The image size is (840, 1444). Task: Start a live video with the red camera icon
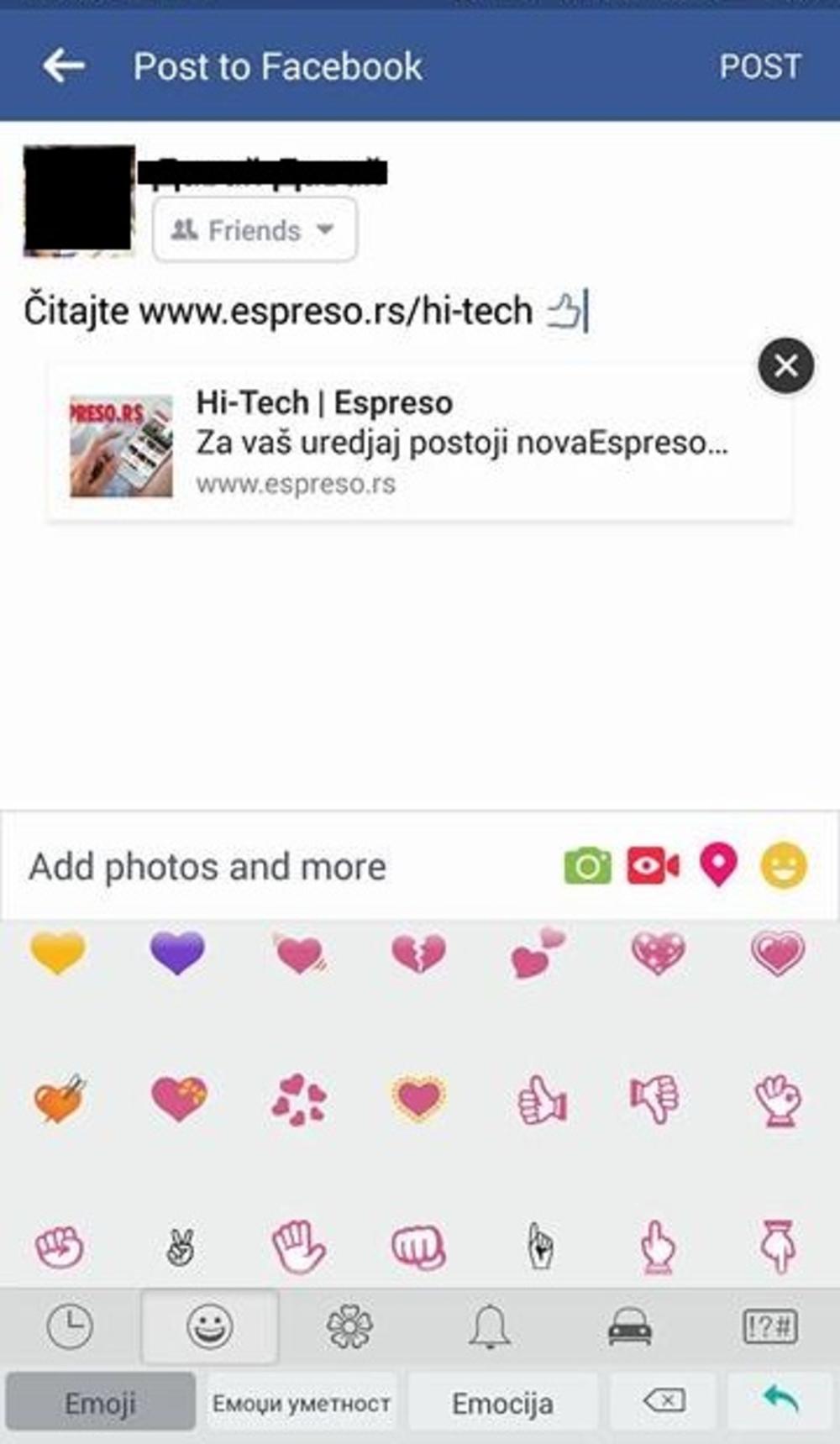pyautogui.click(x=653, y=866)
